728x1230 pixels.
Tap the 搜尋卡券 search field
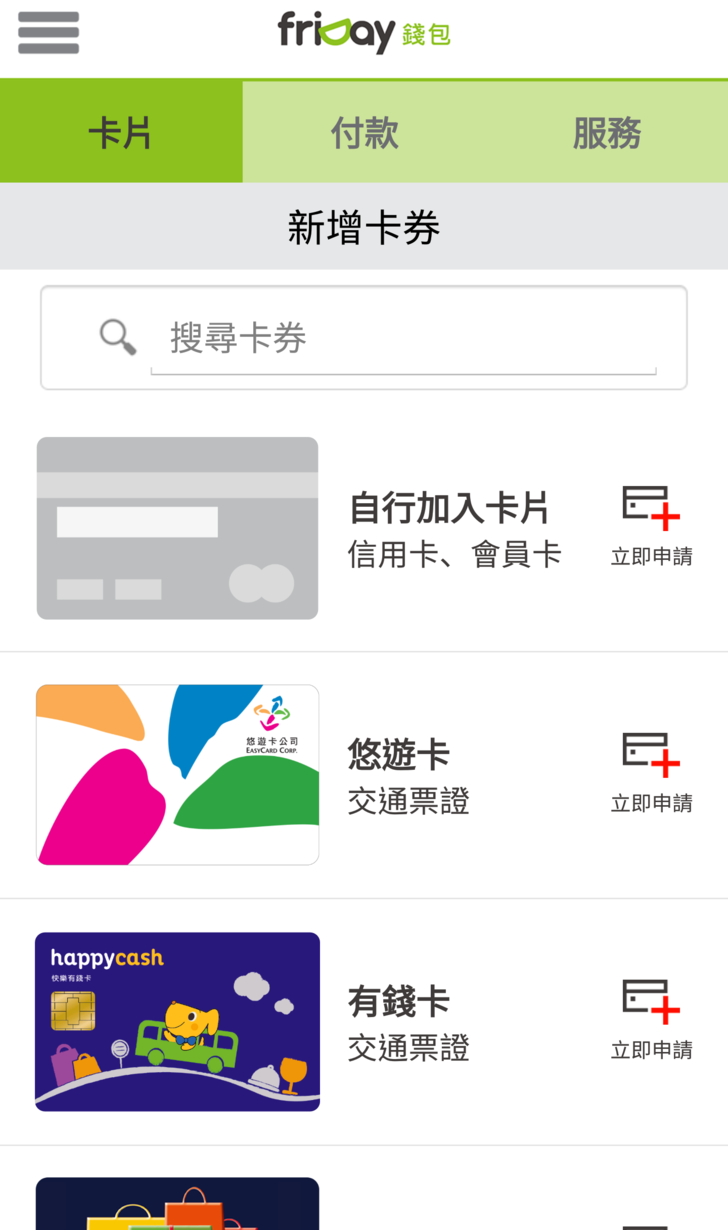400,338
